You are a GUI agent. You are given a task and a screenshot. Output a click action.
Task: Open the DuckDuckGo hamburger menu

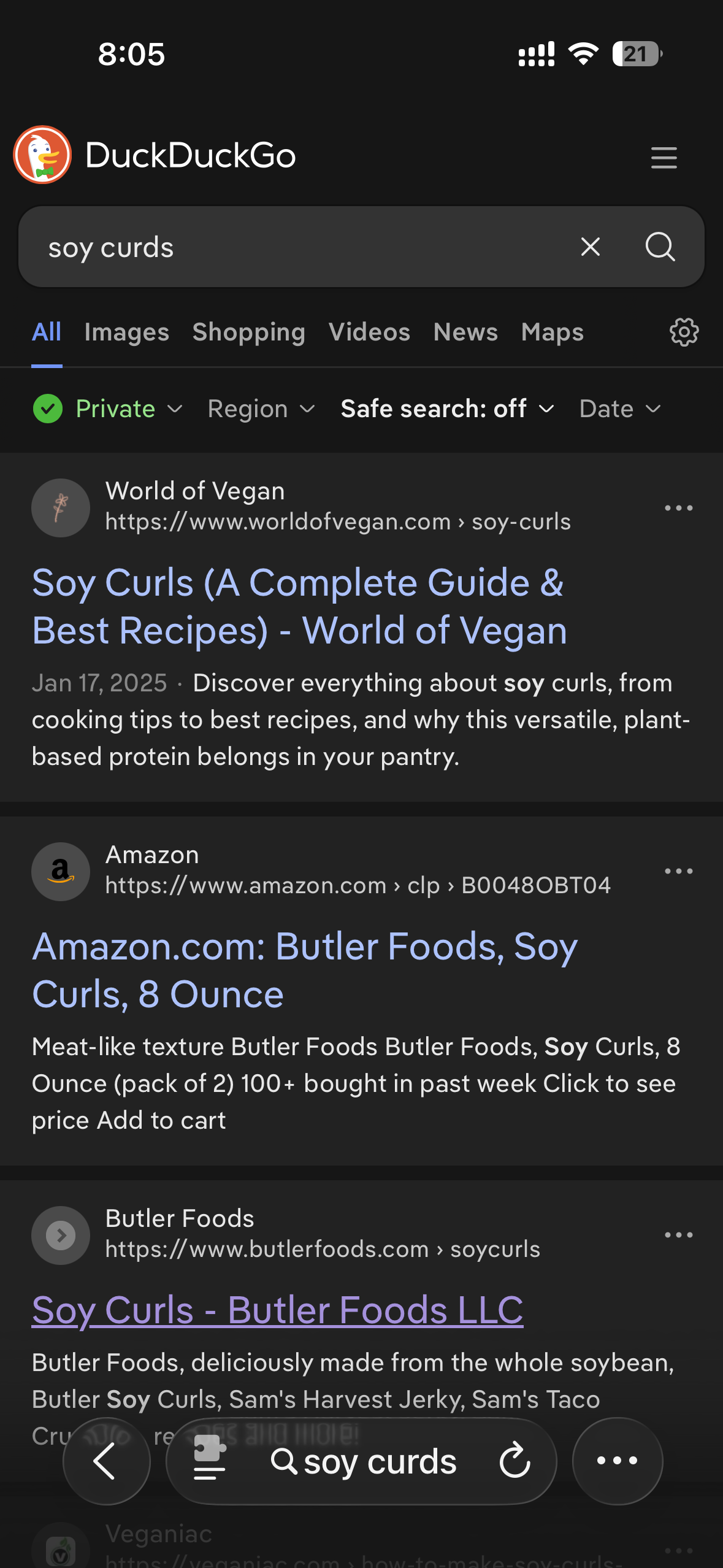tap(664, 158)
